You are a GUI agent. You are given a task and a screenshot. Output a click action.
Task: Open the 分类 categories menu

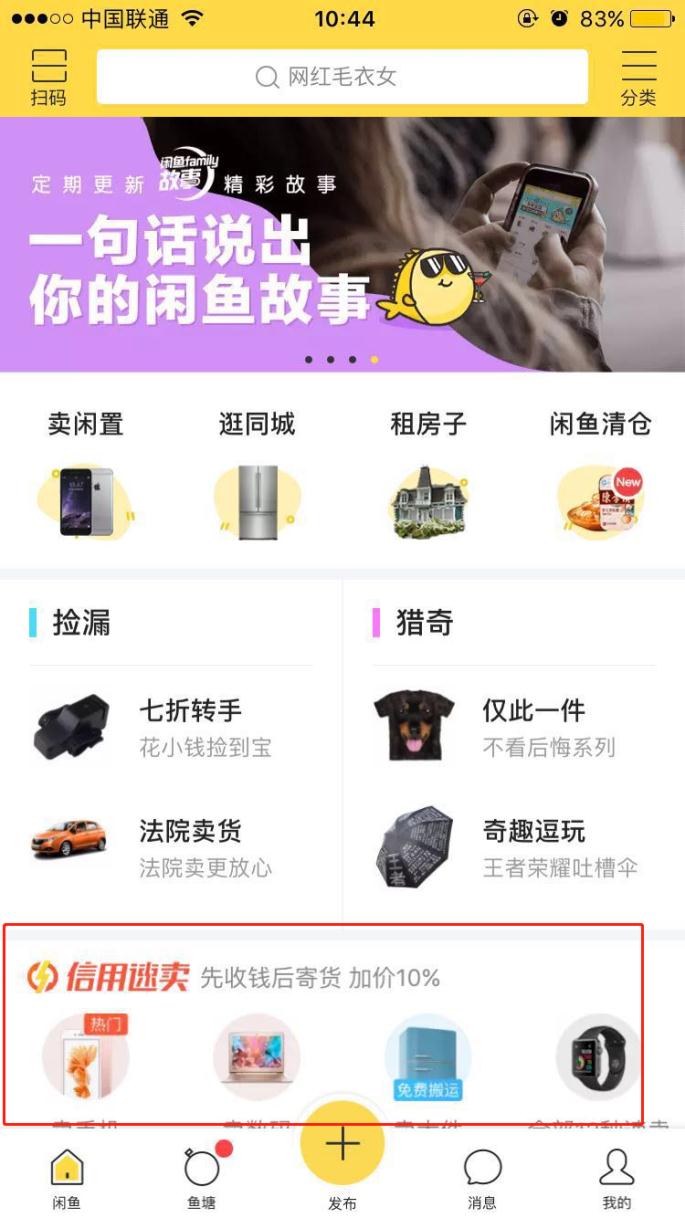(638, 77)
